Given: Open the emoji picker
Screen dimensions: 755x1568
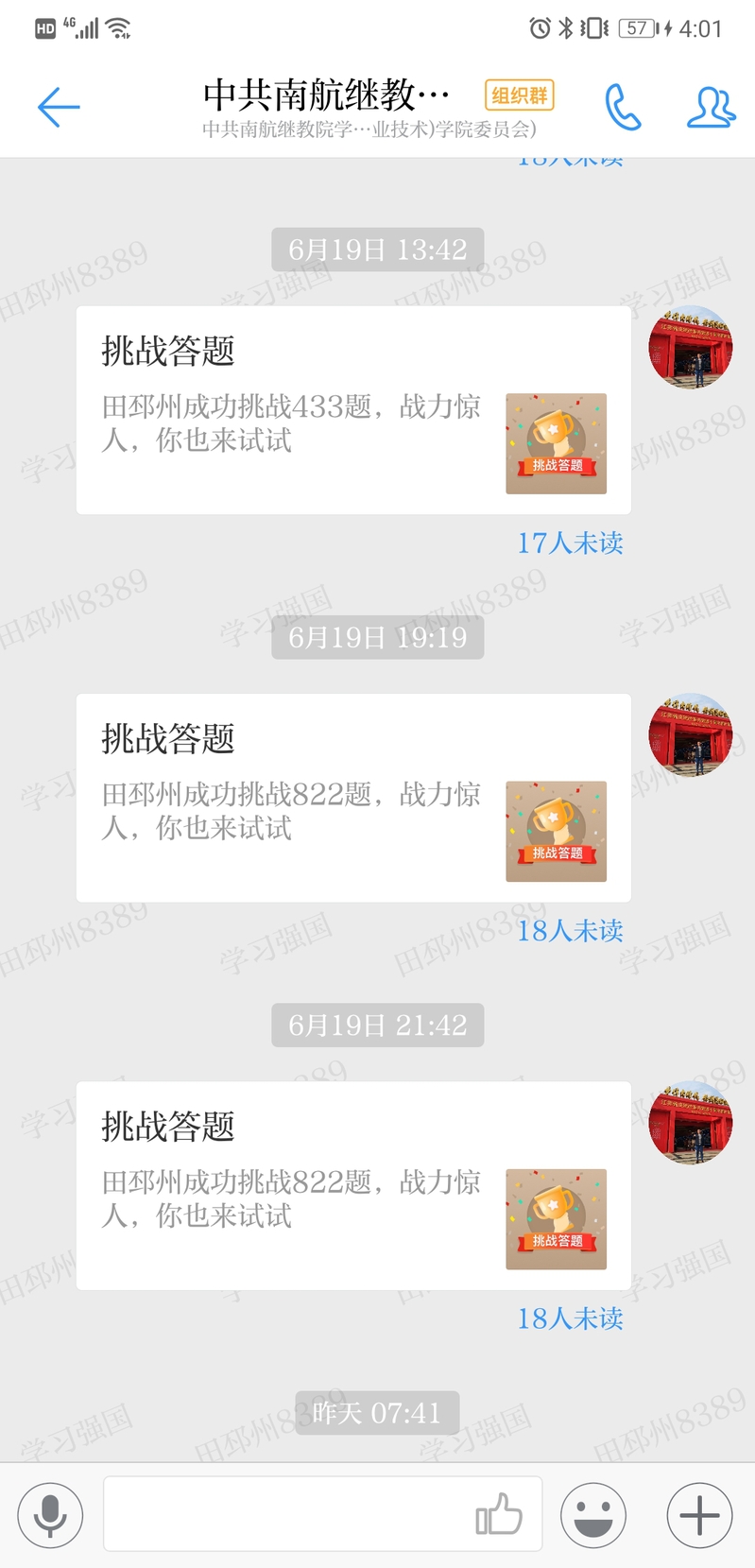Looking at the screenshot, I should pyautogui.click(x=593, y=1515).
